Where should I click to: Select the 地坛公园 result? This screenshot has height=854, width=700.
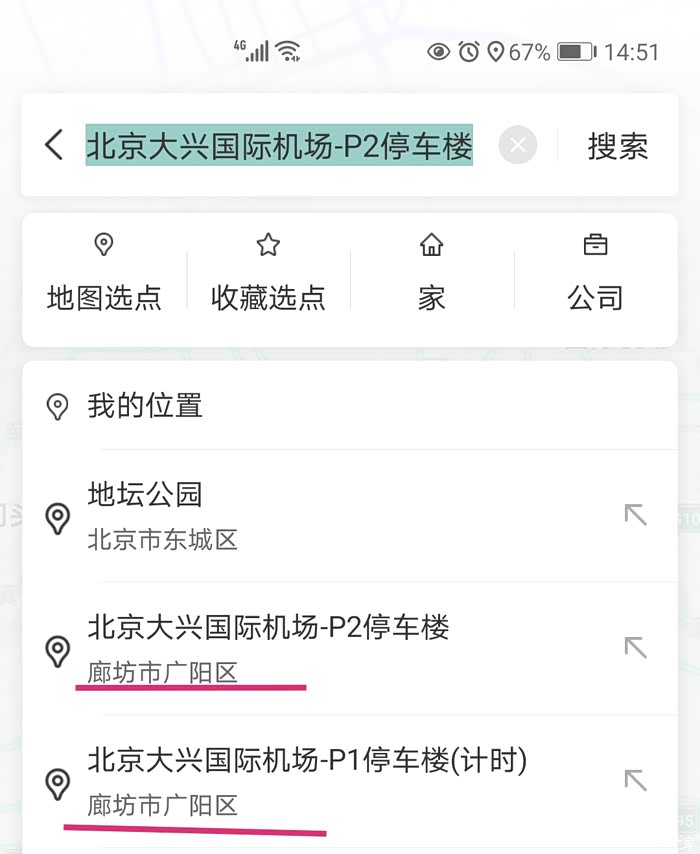[x=300, y=515]
